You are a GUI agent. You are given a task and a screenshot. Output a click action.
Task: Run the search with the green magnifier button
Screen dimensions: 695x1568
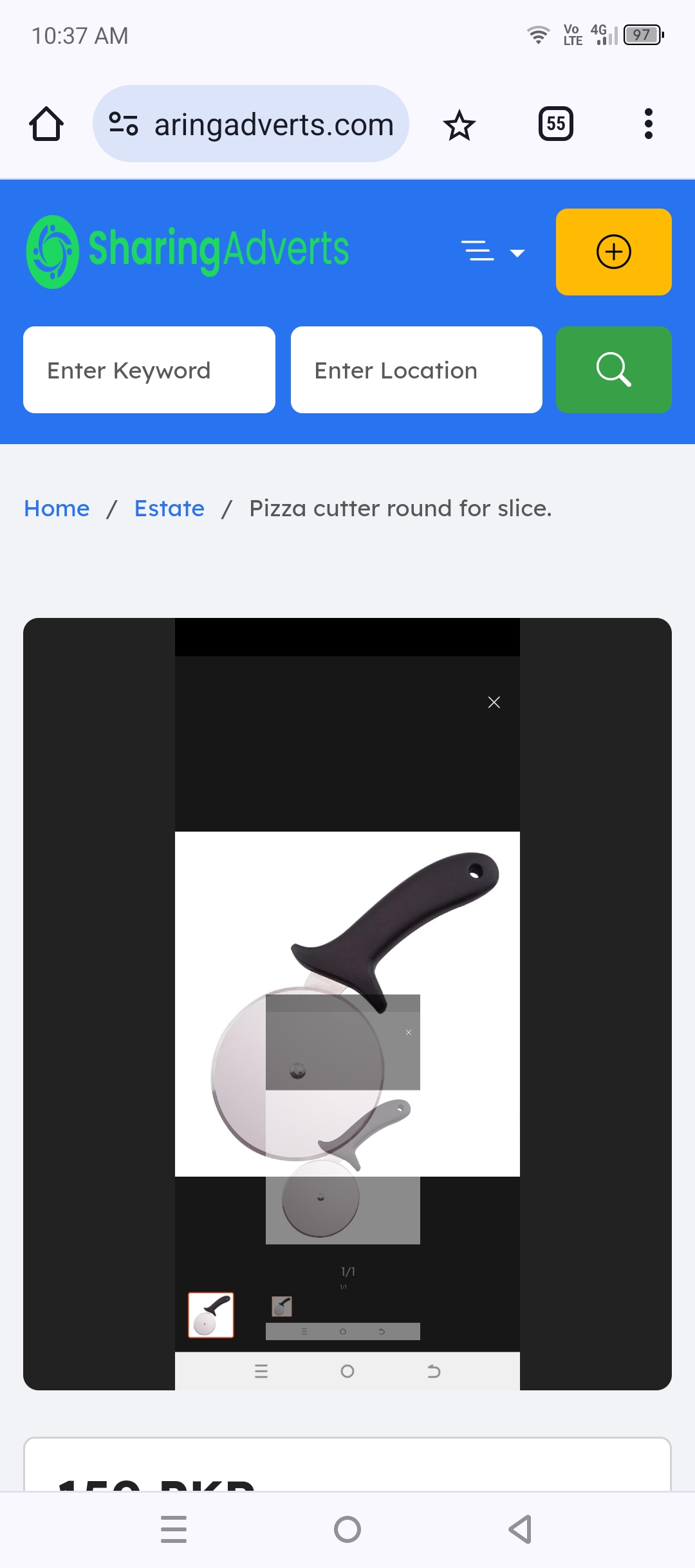coord(613,370)
